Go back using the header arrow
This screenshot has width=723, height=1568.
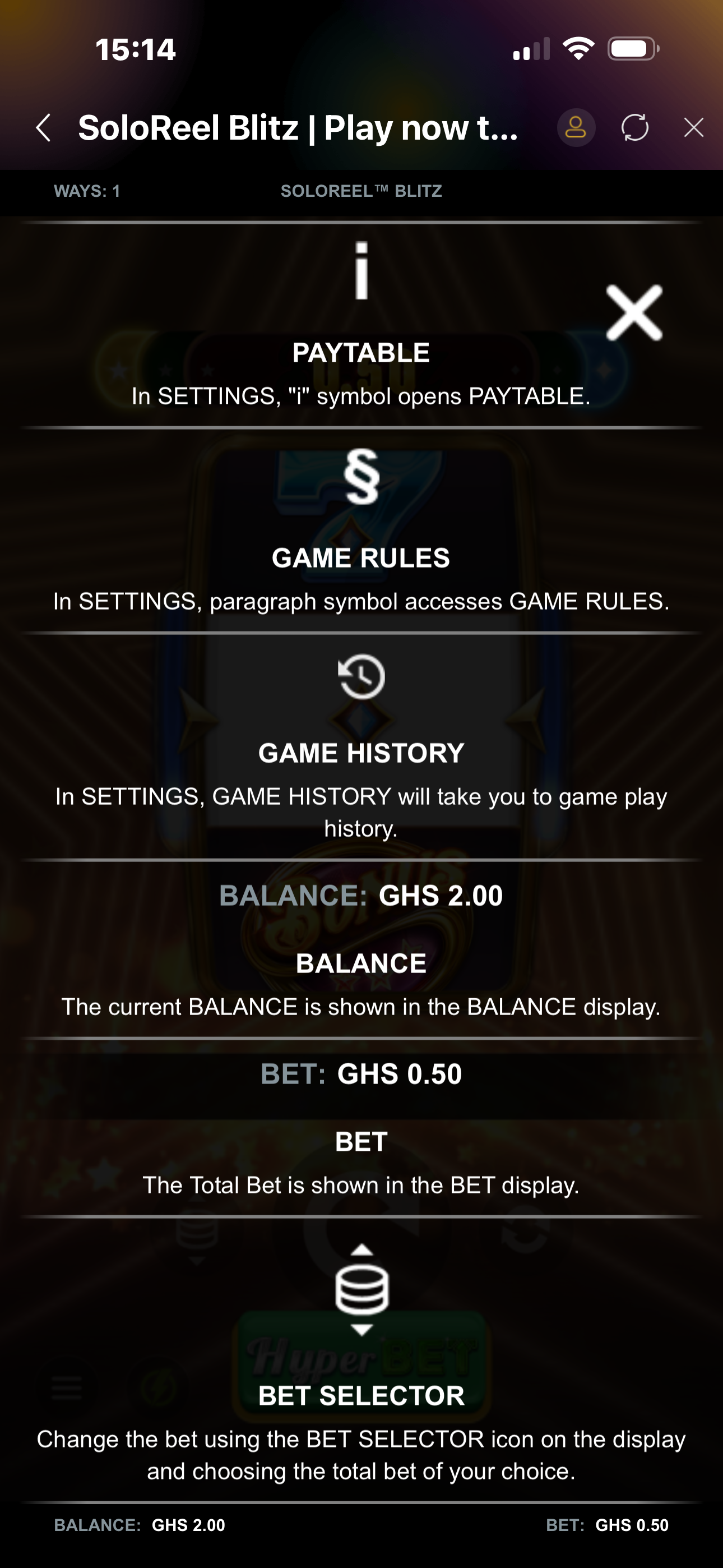(x=44, y=128)
